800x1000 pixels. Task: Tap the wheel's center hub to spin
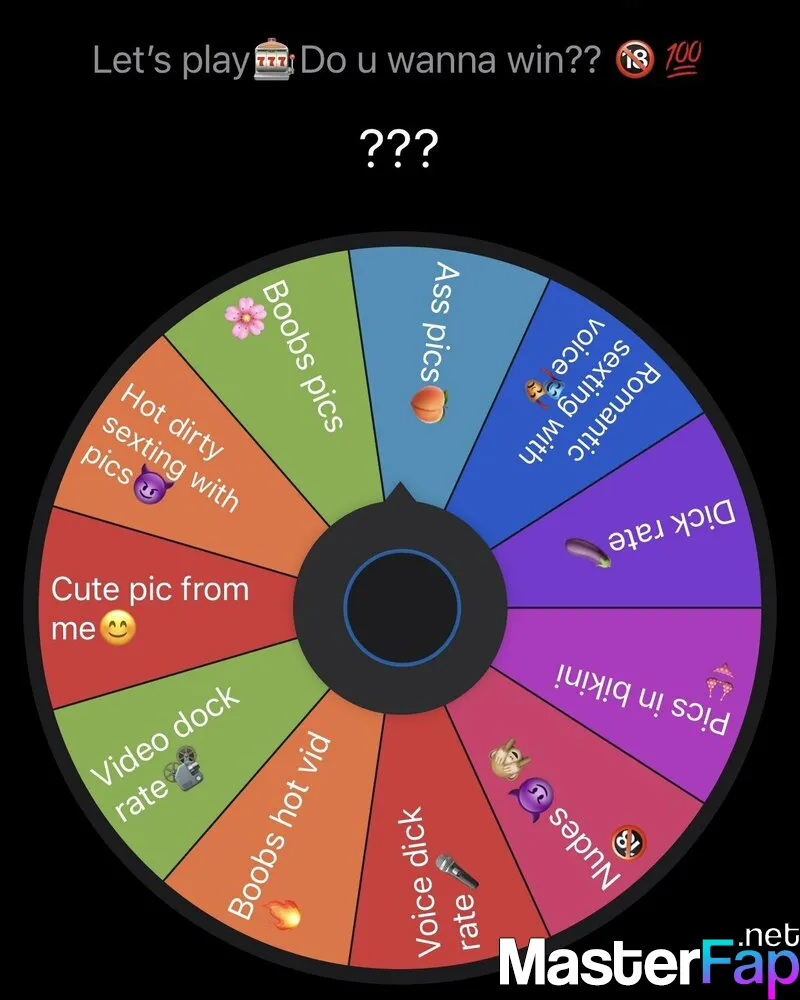401,604
